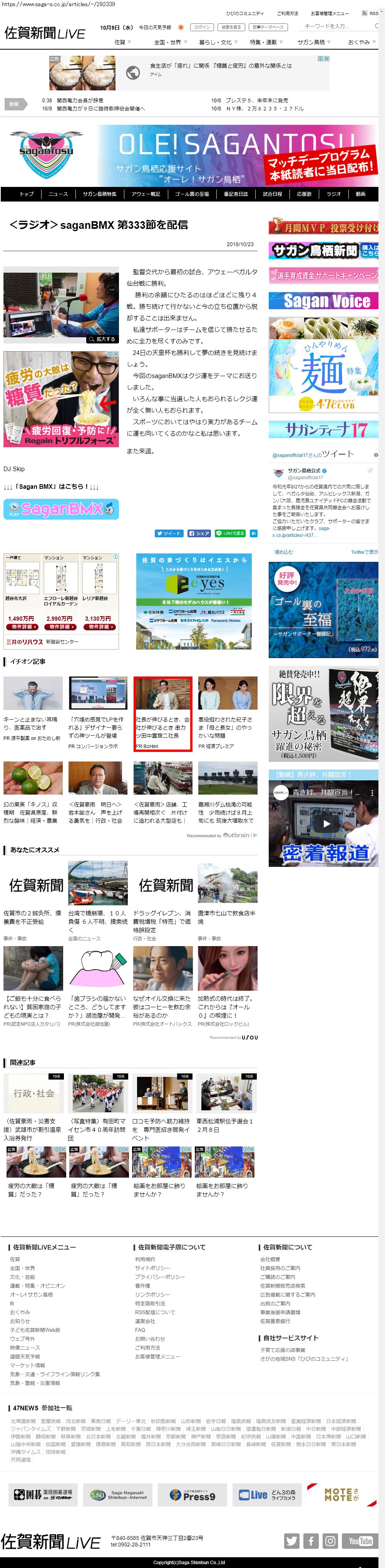Switch to the 動画 tab
Image resolution: width=385 pixels, height=1568 pixels.
[x=361, y=194]
